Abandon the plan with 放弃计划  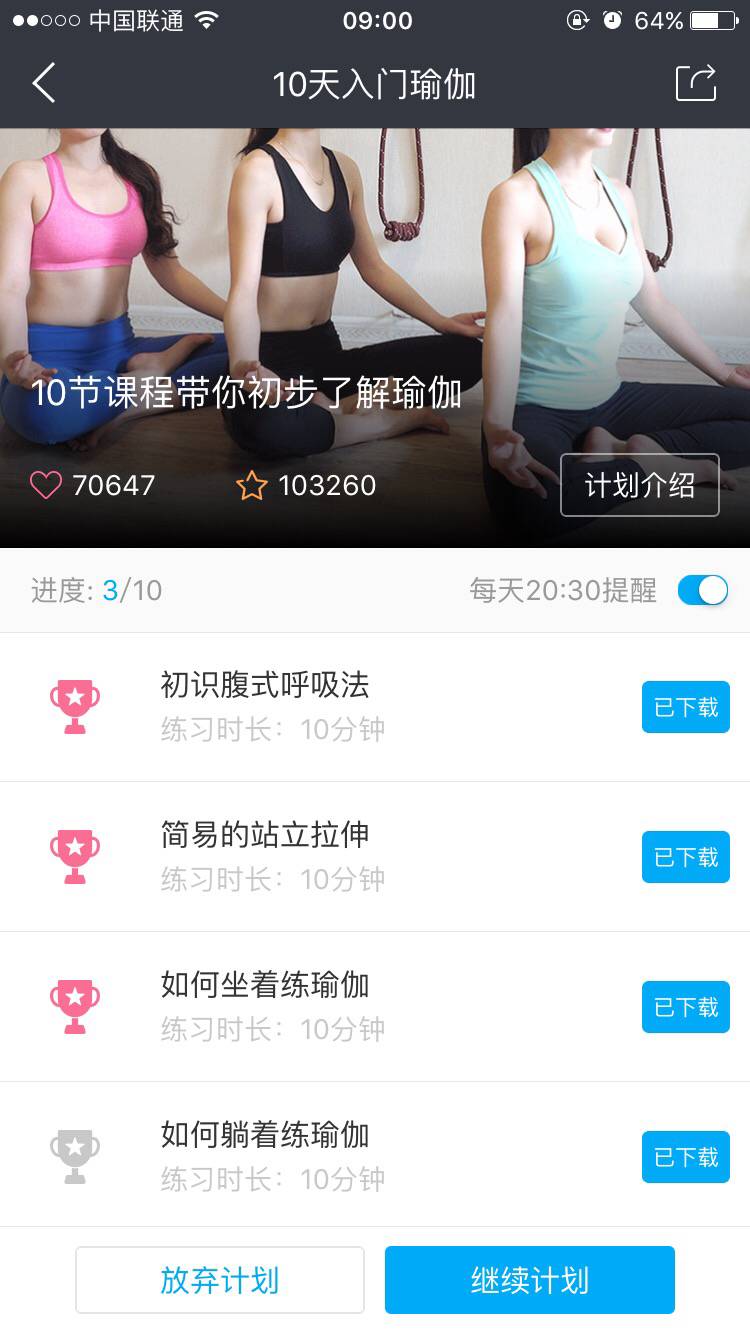220,1280
